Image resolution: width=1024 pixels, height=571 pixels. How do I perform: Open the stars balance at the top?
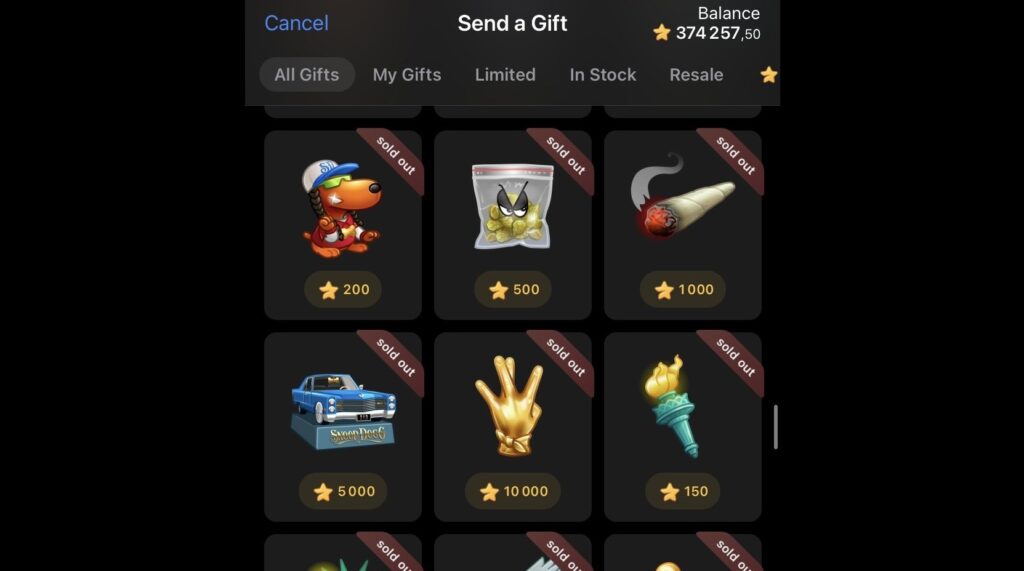point(708,25)
